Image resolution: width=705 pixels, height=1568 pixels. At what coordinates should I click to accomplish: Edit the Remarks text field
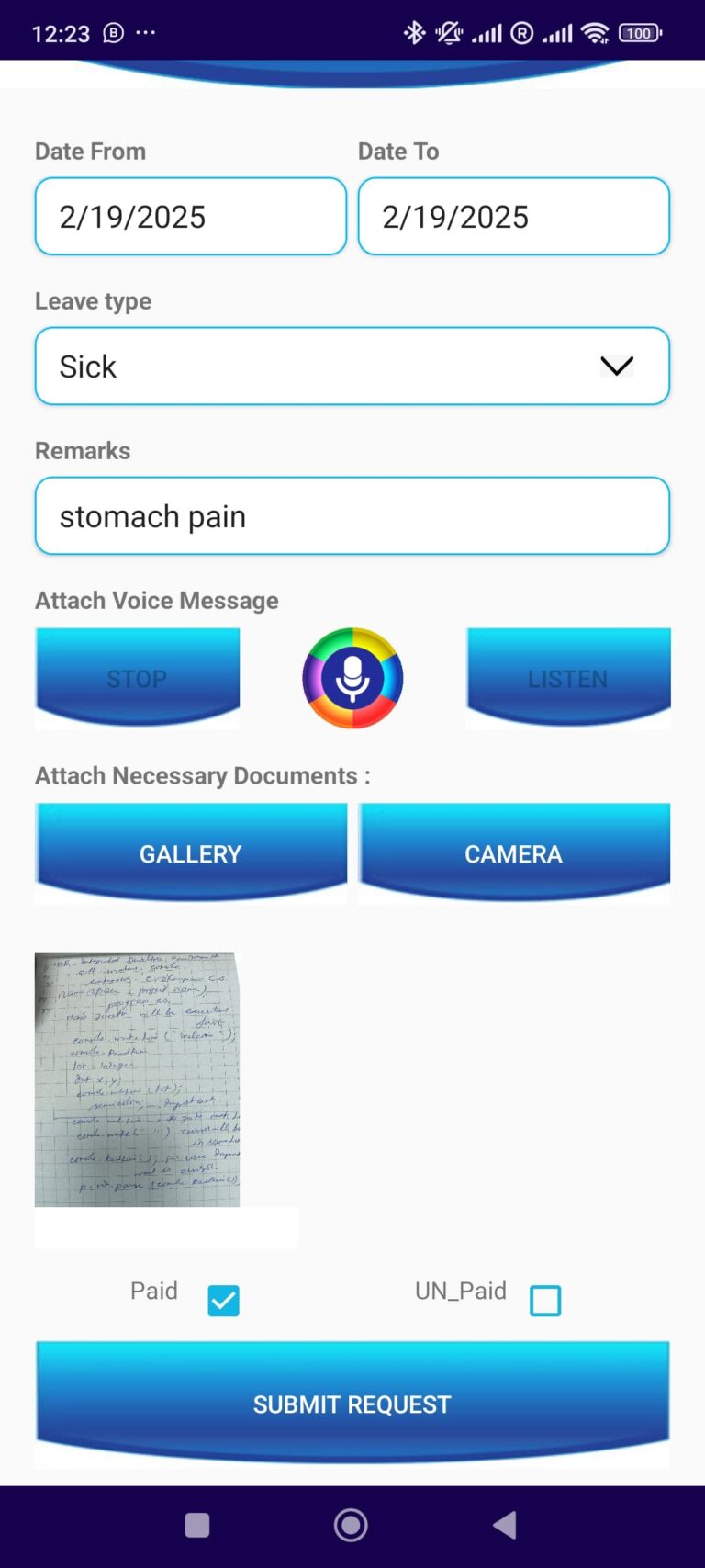click(352, 516)
